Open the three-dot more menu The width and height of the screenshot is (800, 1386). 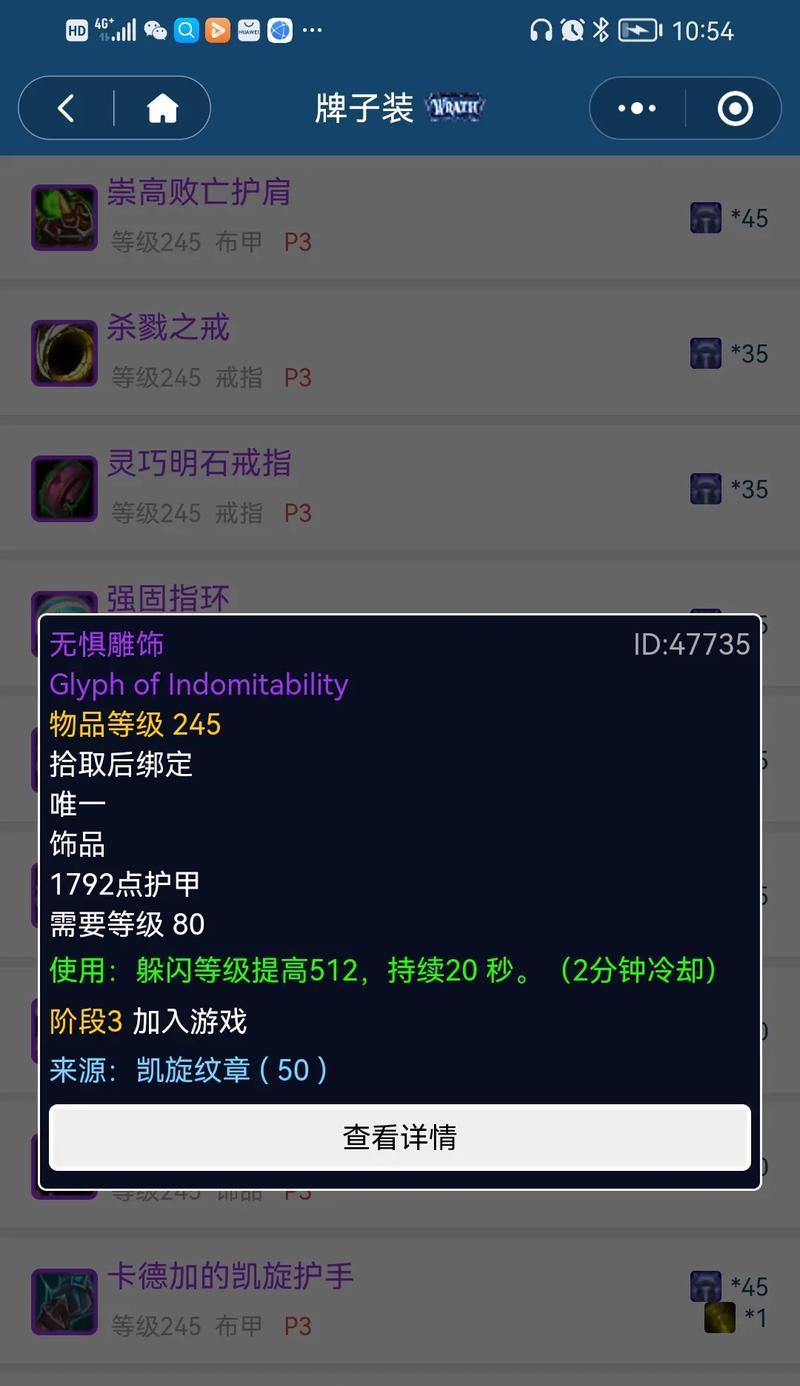(637, 108)
